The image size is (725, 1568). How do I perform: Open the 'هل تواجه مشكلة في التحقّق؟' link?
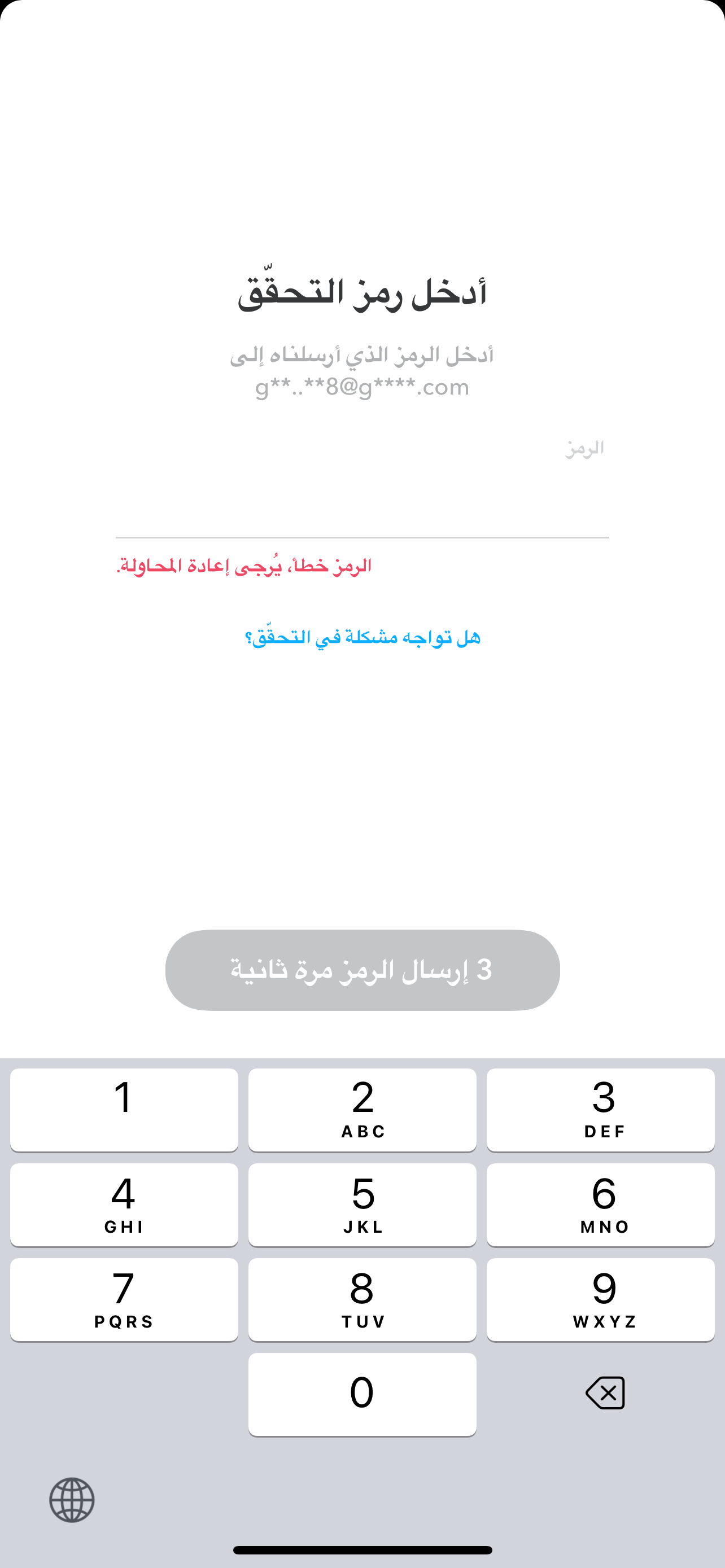[x=362, y=637]
